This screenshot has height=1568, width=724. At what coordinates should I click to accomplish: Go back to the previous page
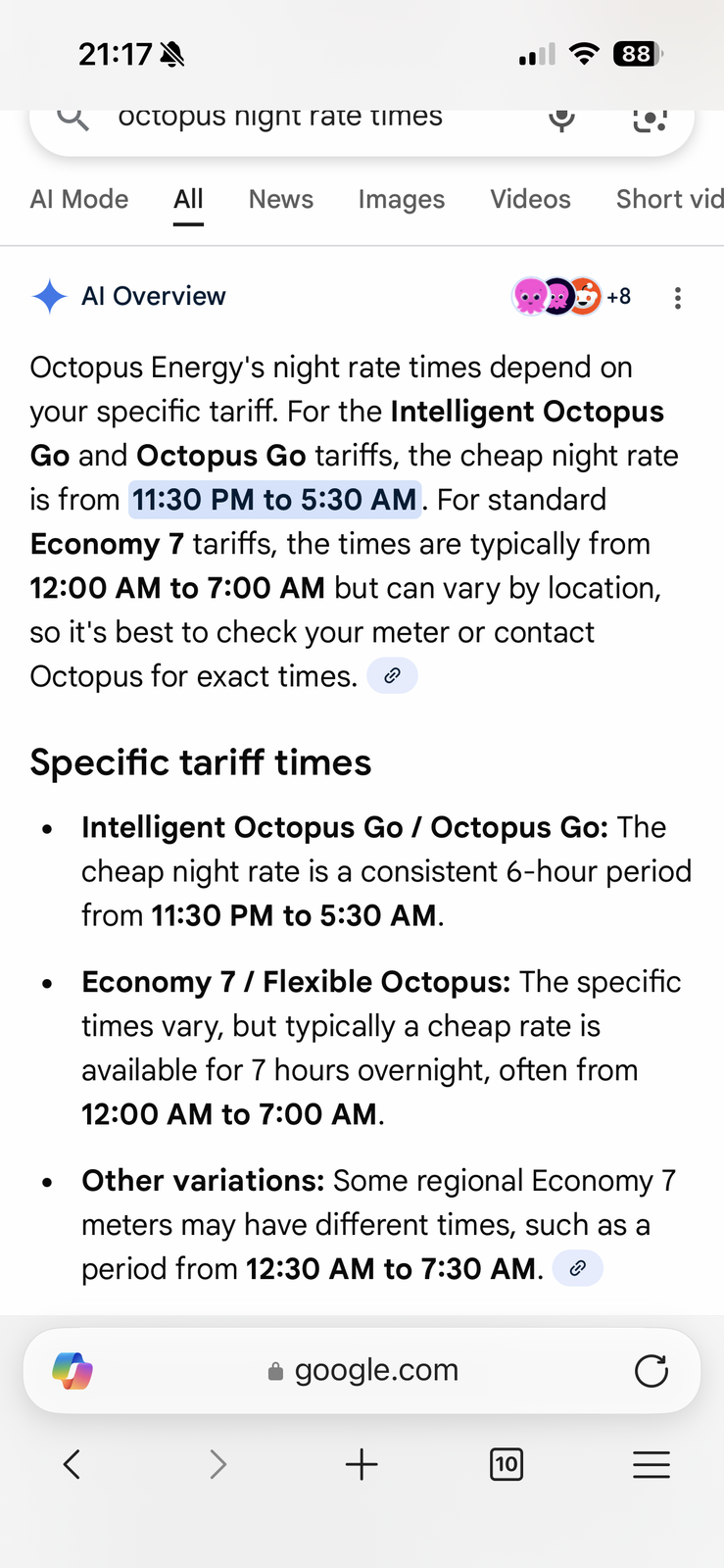[x=72, y=1464]
